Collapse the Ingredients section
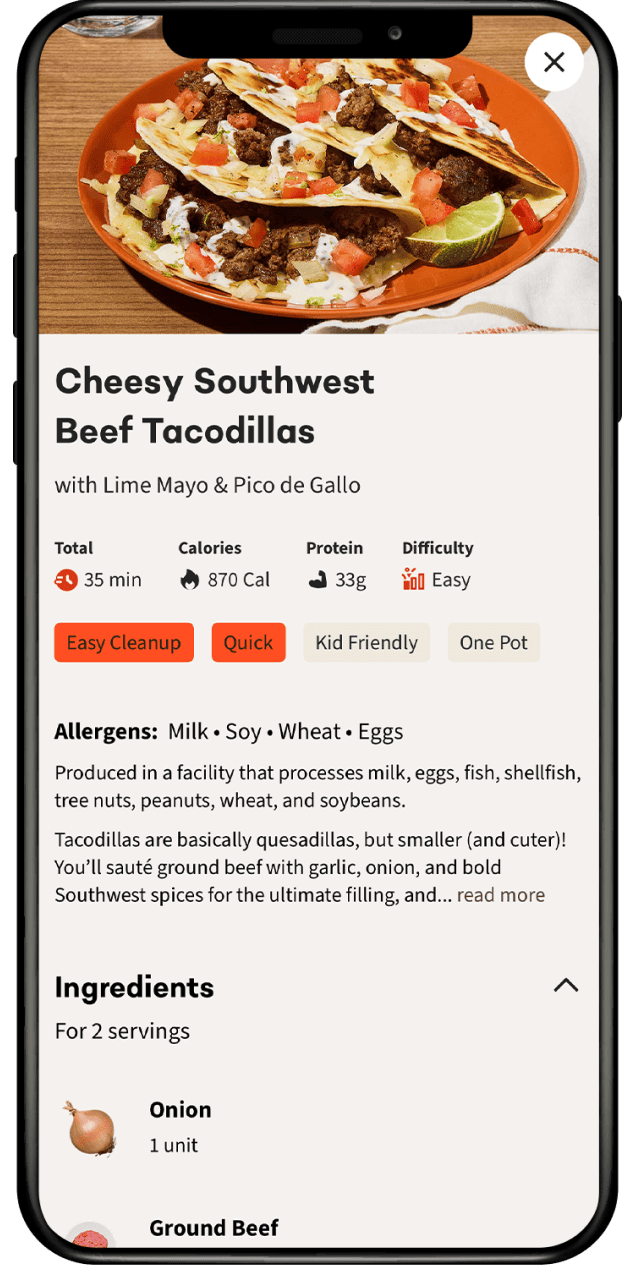This screenshot has height=1270, width=636. pos(565,986)
